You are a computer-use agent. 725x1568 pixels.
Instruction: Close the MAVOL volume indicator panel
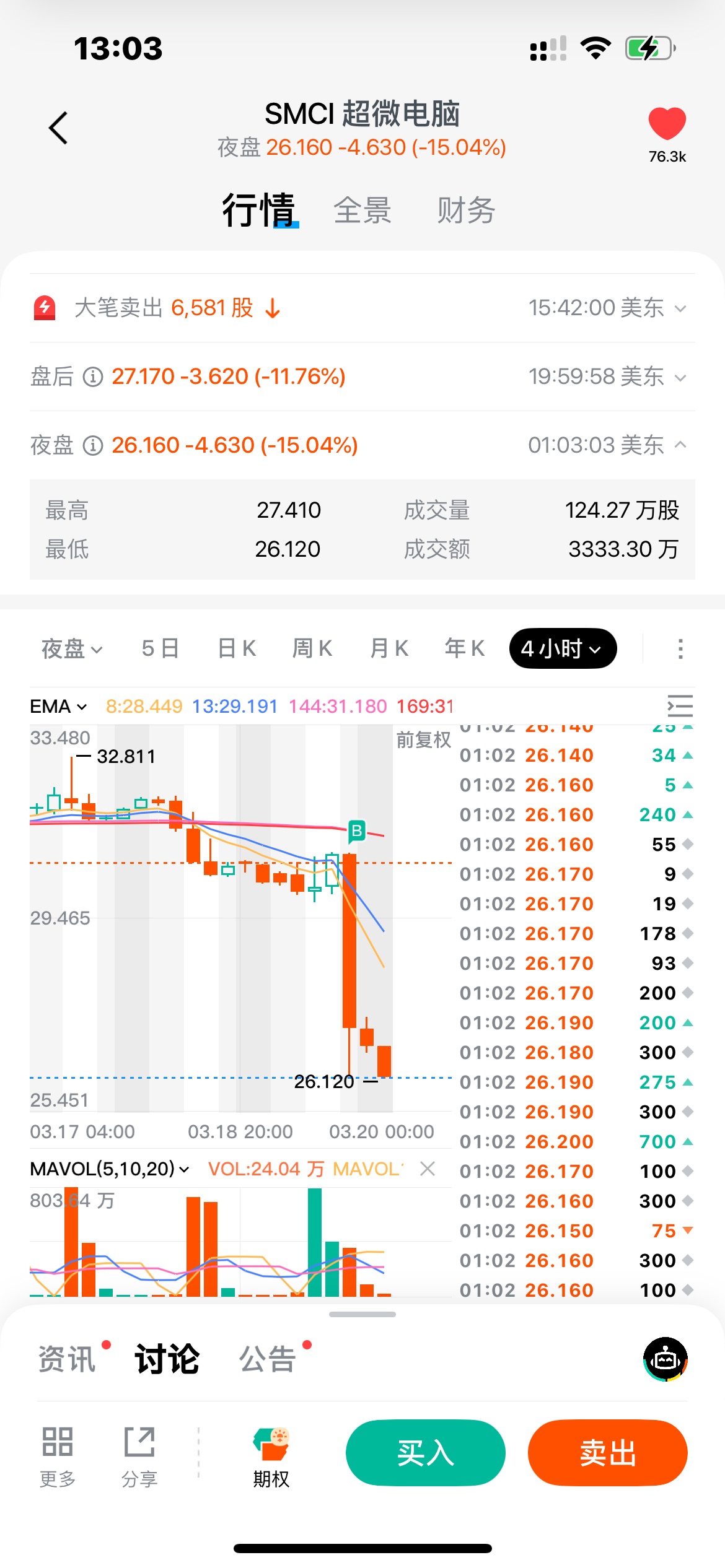(x=428, y=1169)
